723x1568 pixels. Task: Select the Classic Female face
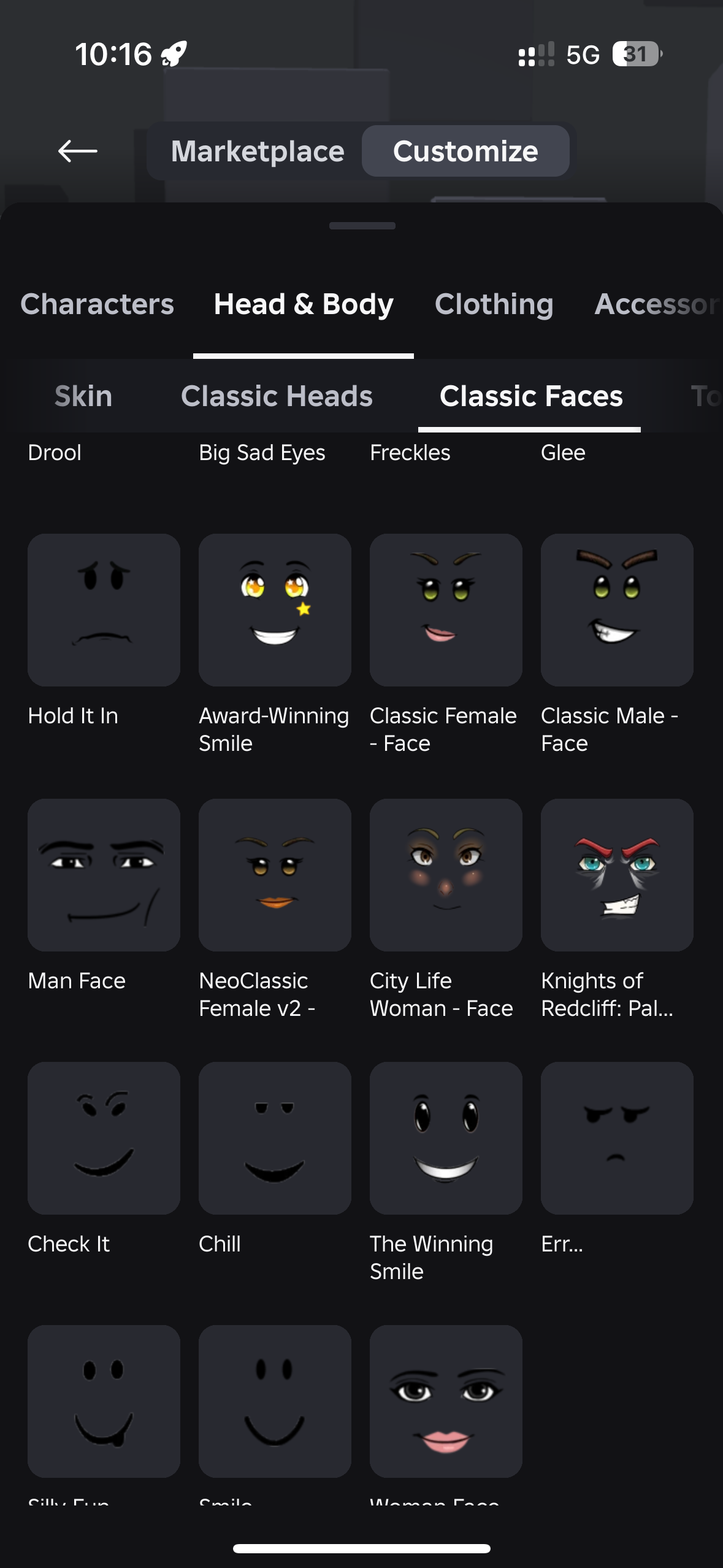coord(446,610)
